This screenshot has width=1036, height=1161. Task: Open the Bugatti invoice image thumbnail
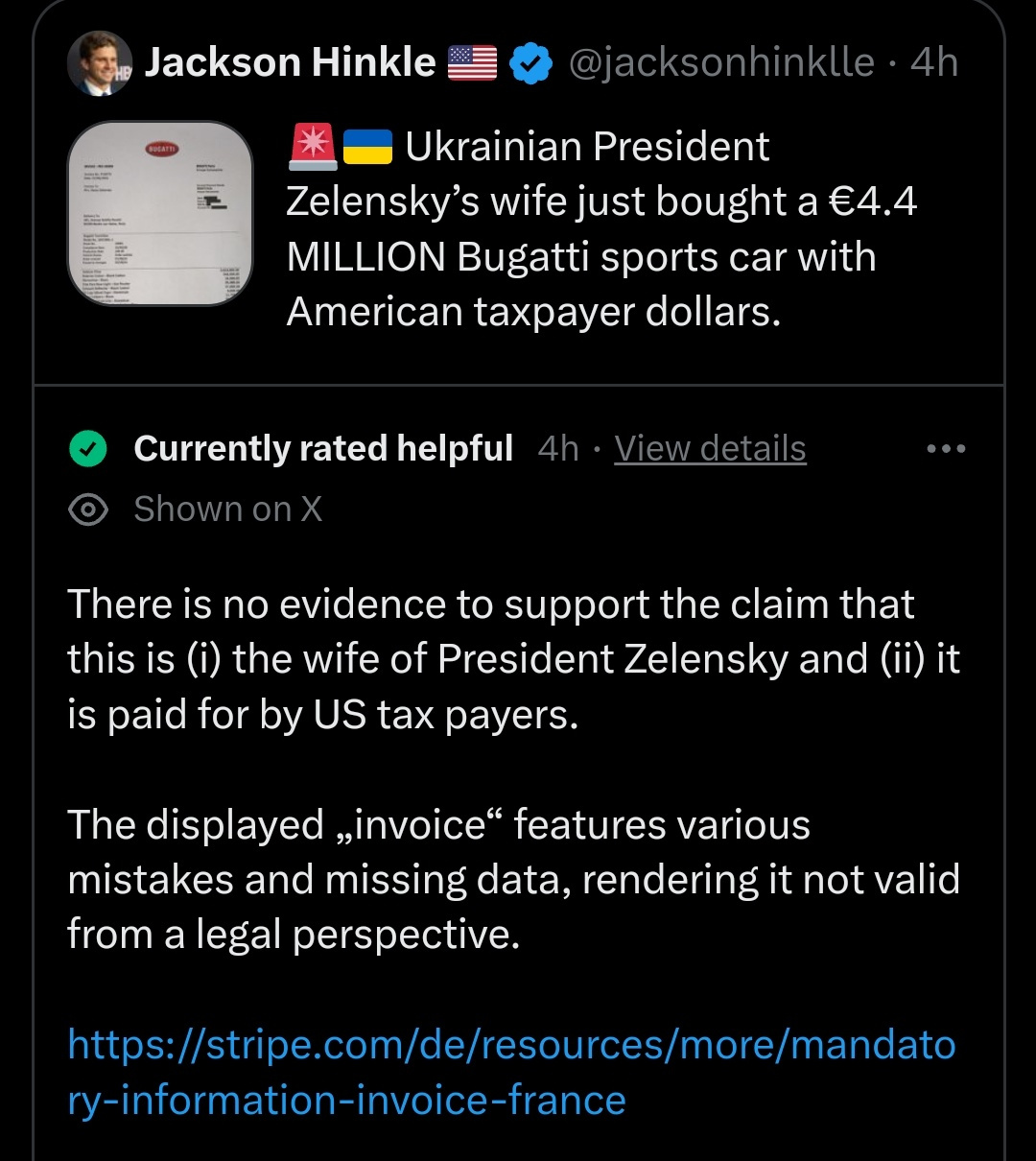(x=161, y=213)
